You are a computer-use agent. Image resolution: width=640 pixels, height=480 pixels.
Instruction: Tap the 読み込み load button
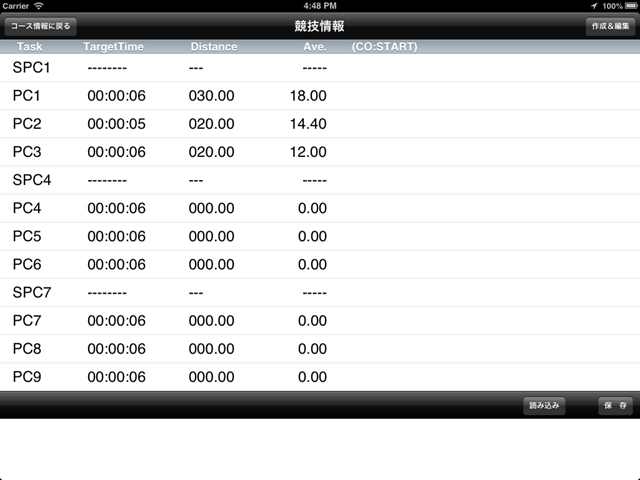546,405
